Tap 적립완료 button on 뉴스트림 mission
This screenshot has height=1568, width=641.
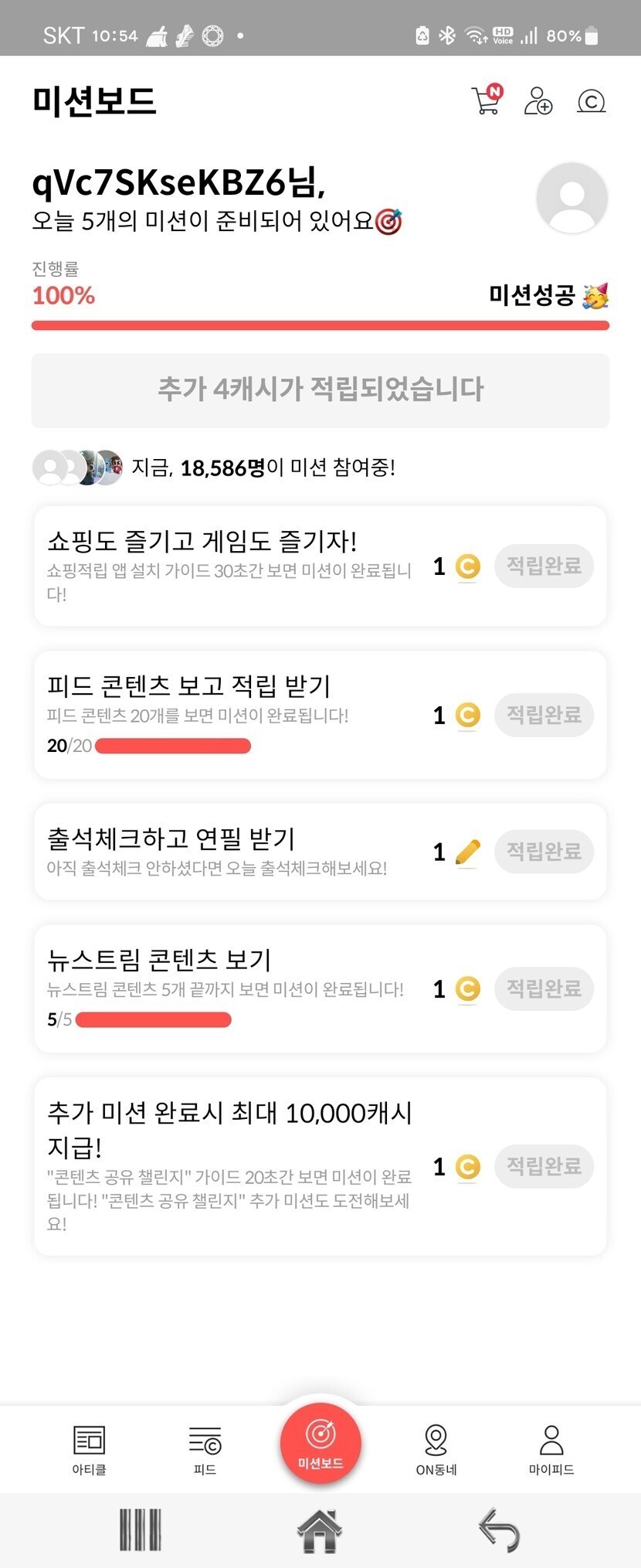click(x=544, y=988)
